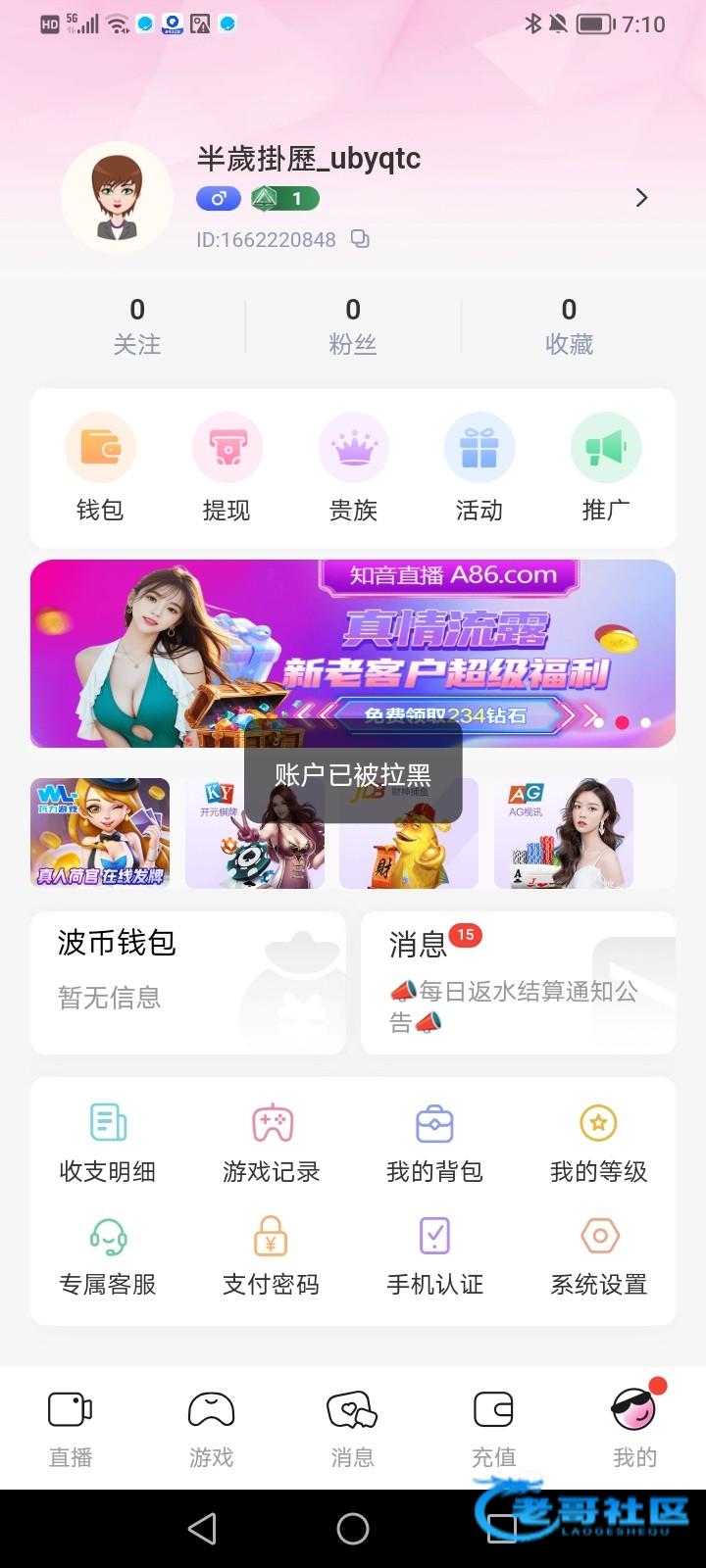Open 系统设置 system settings
Screen dimensions: 706x1568
598,1254
